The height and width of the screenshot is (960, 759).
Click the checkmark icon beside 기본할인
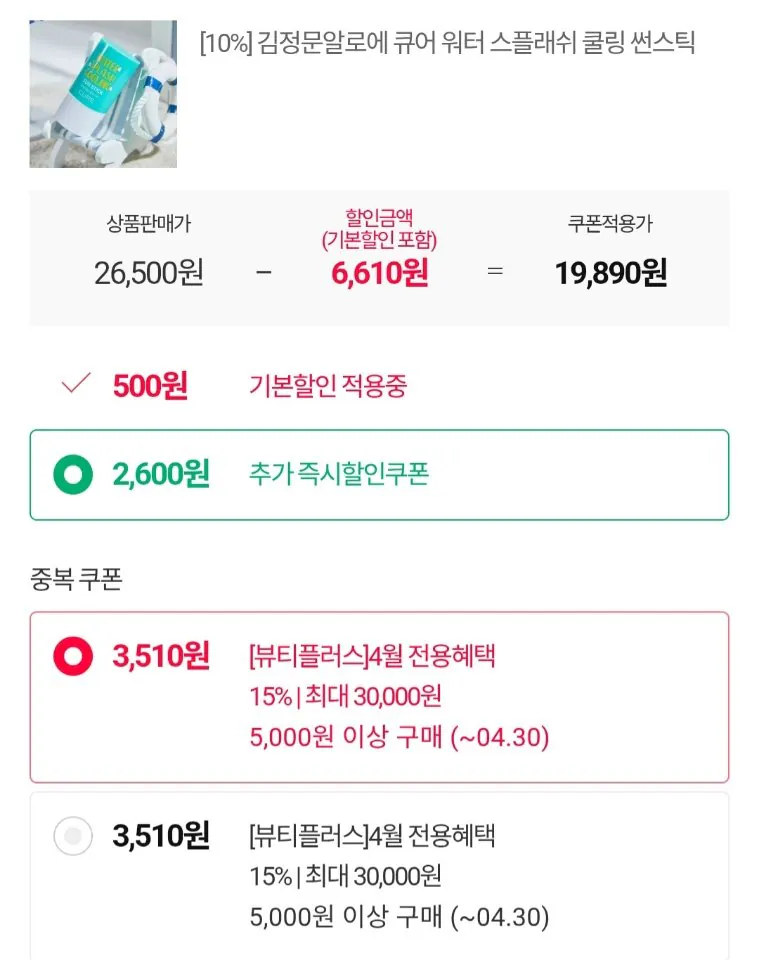click(x=75, y=384)
